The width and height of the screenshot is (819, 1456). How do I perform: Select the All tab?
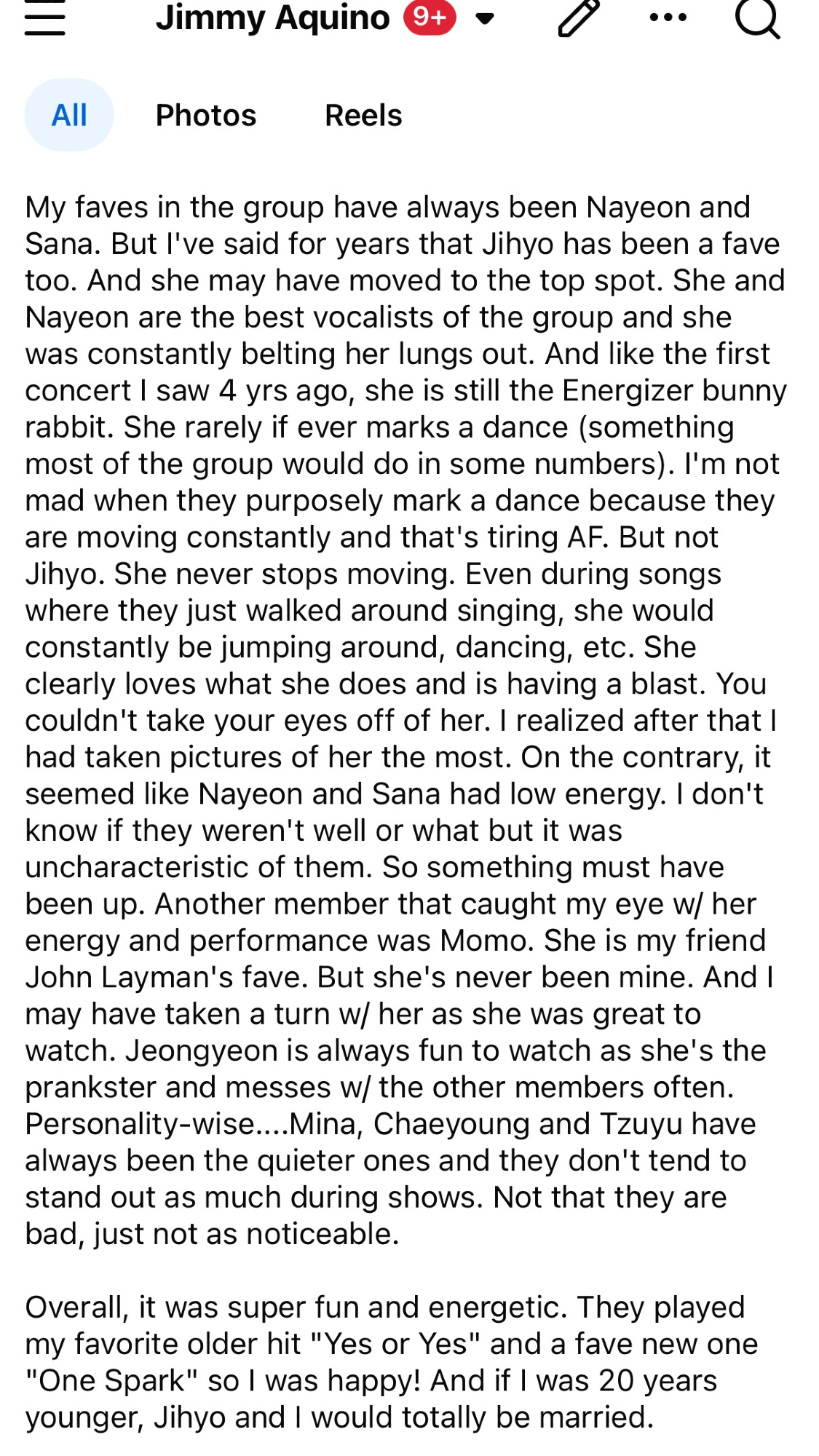[x=69, y=115]
